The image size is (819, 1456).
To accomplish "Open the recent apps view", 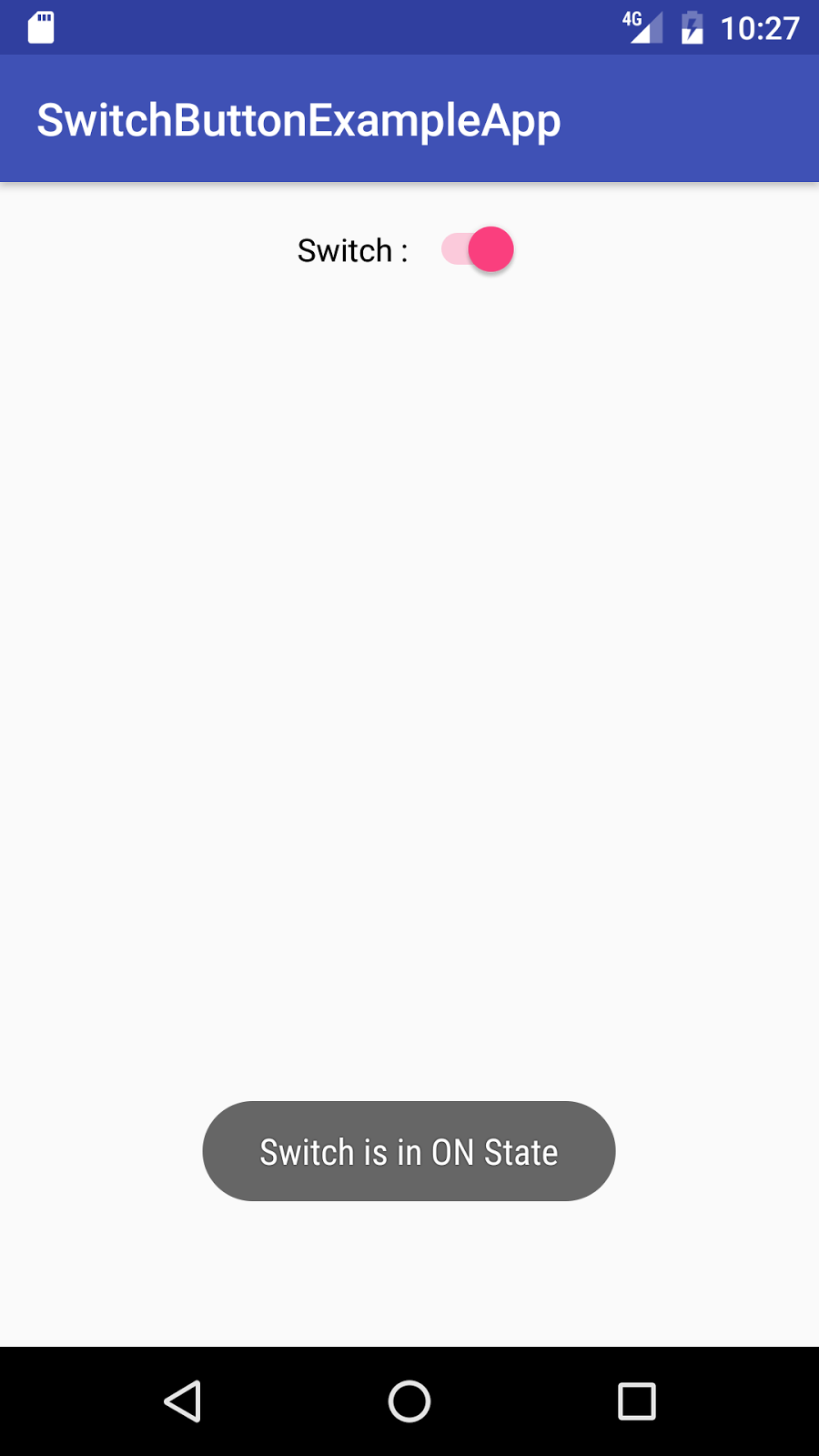I will [636, 1401].
